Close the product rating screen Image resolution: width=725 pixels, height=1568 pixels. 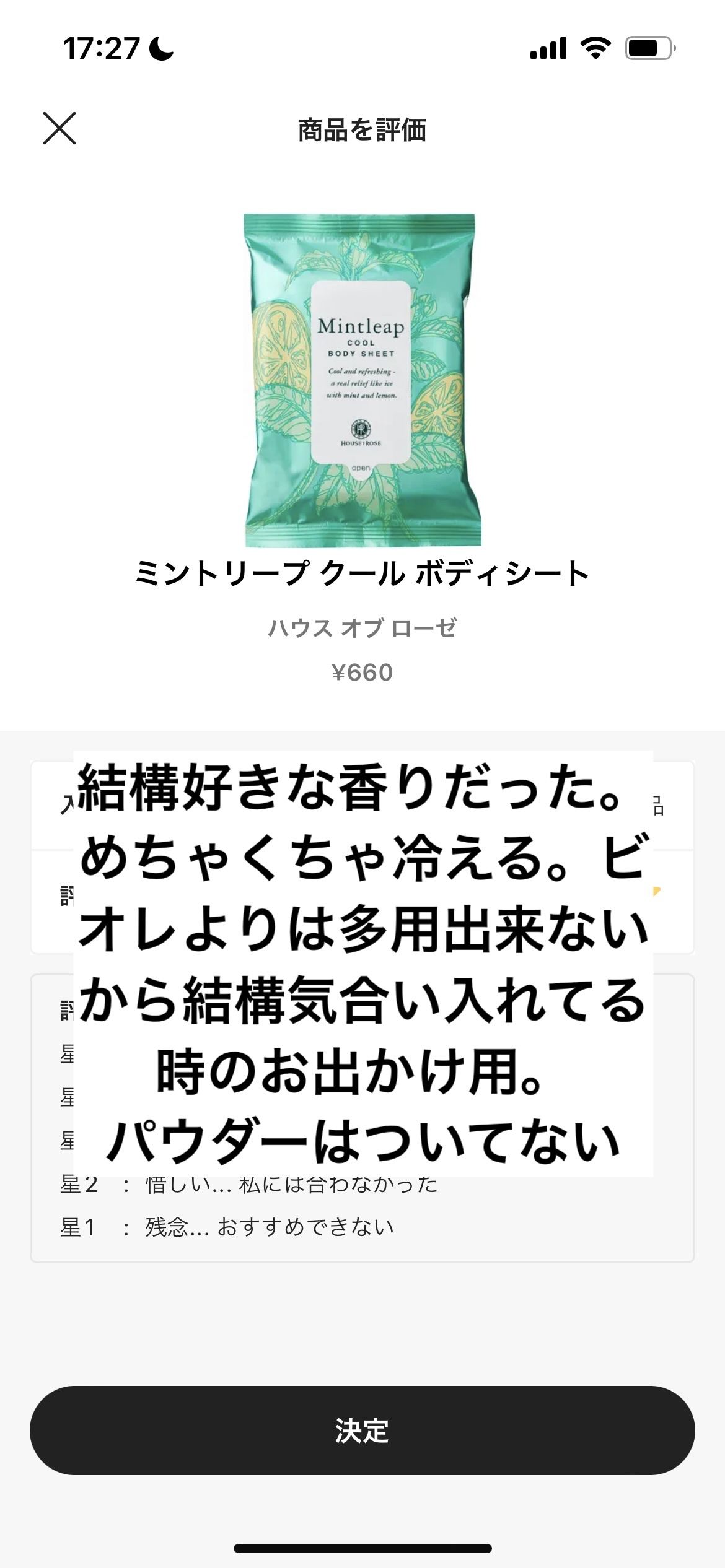[x=59, y=129]
